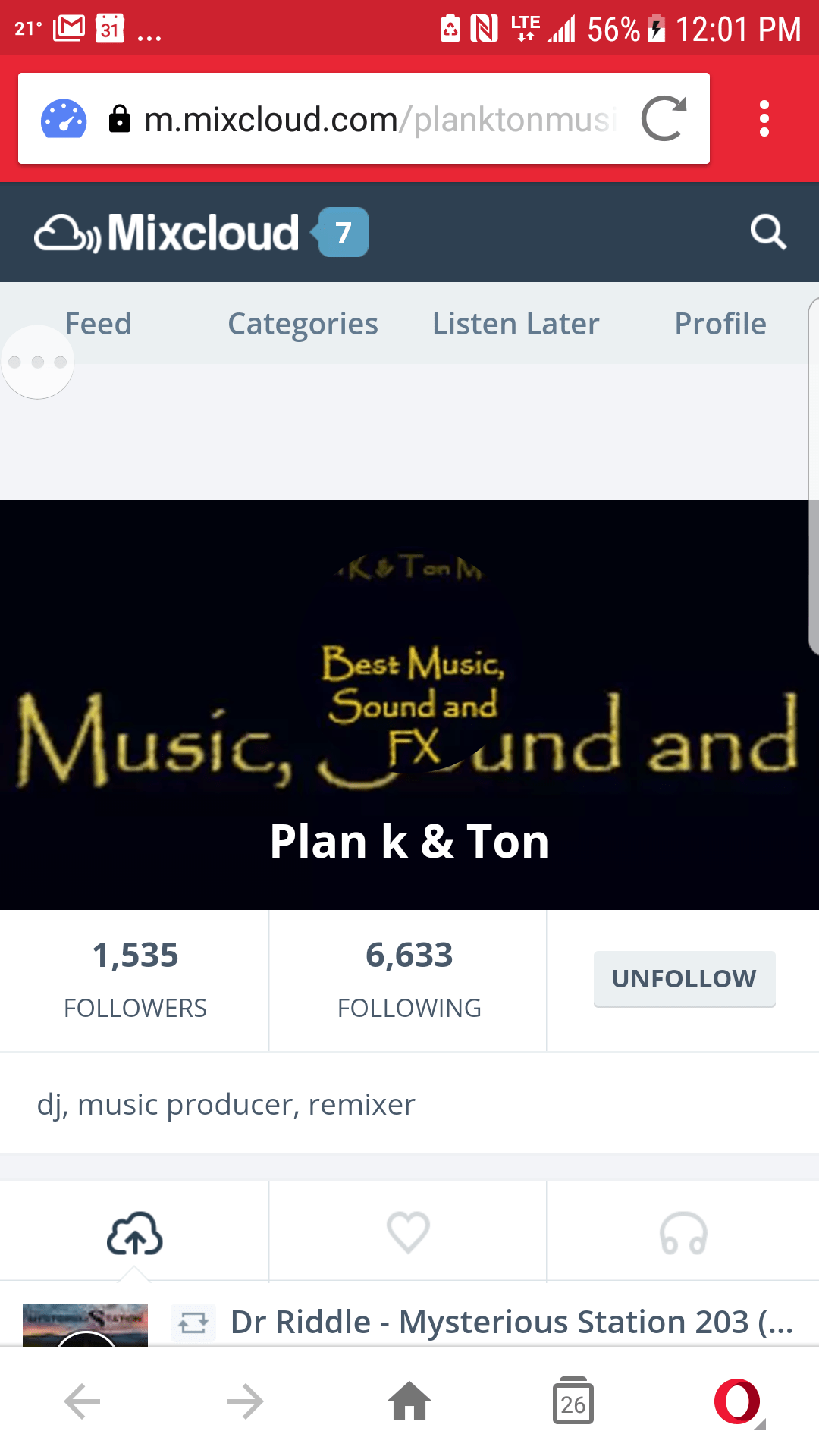
Task: Unfollow Plan k & Ton
Action: 684,978
